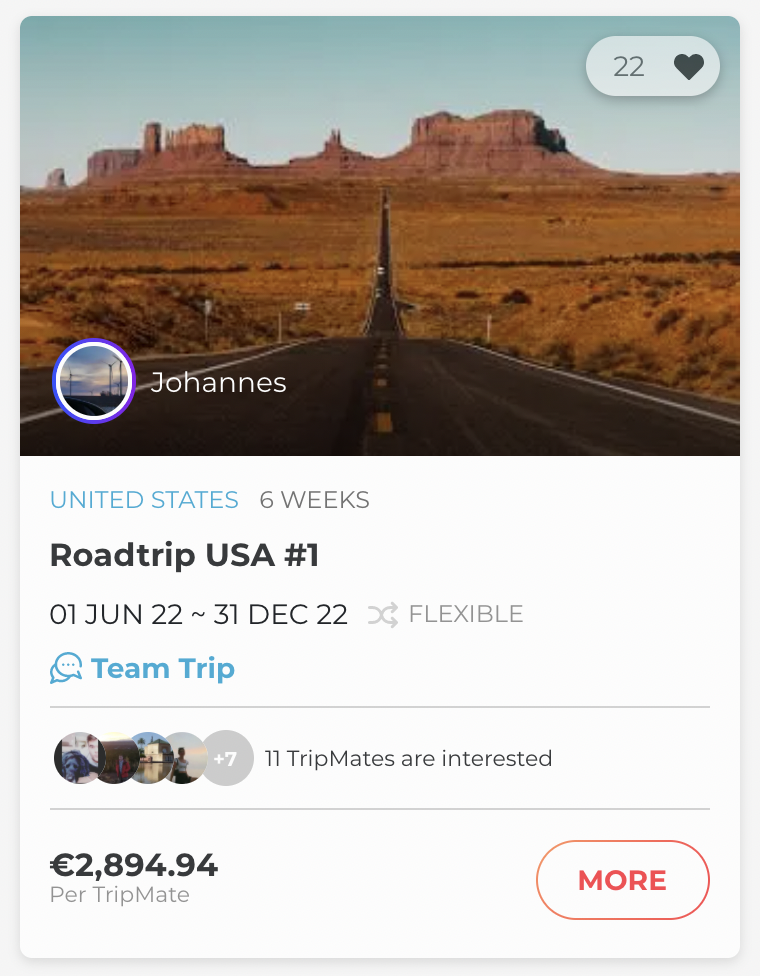Viewport: 760px width, 976px height.
Task: Open Johannes's profile avatar
Action: coord(94,382)
